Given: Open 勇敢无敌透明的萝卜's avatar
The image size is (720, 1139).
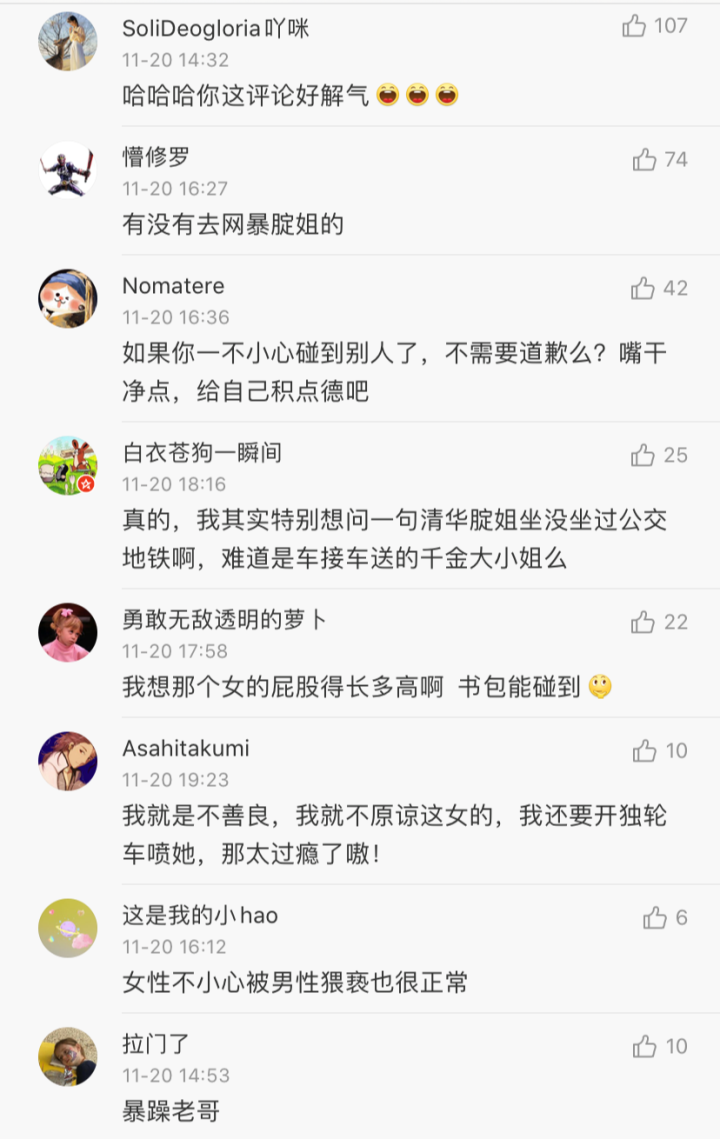Looking at the screenshot, I should 67,632.
